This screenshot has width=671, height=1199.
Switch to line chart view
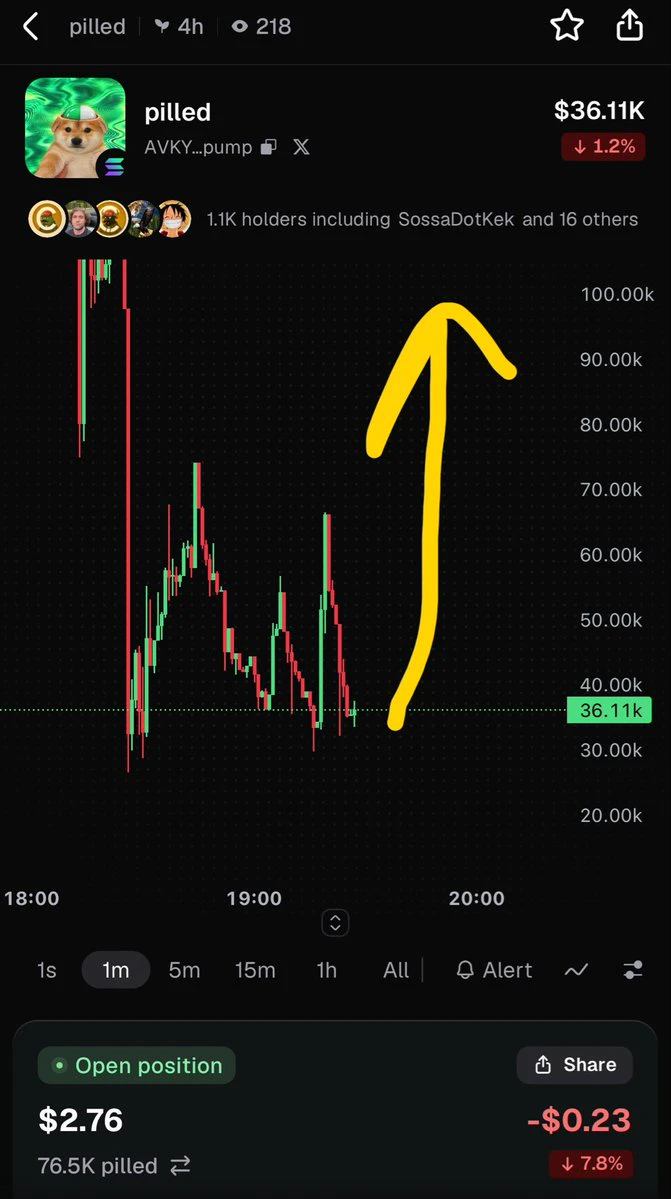576,970
